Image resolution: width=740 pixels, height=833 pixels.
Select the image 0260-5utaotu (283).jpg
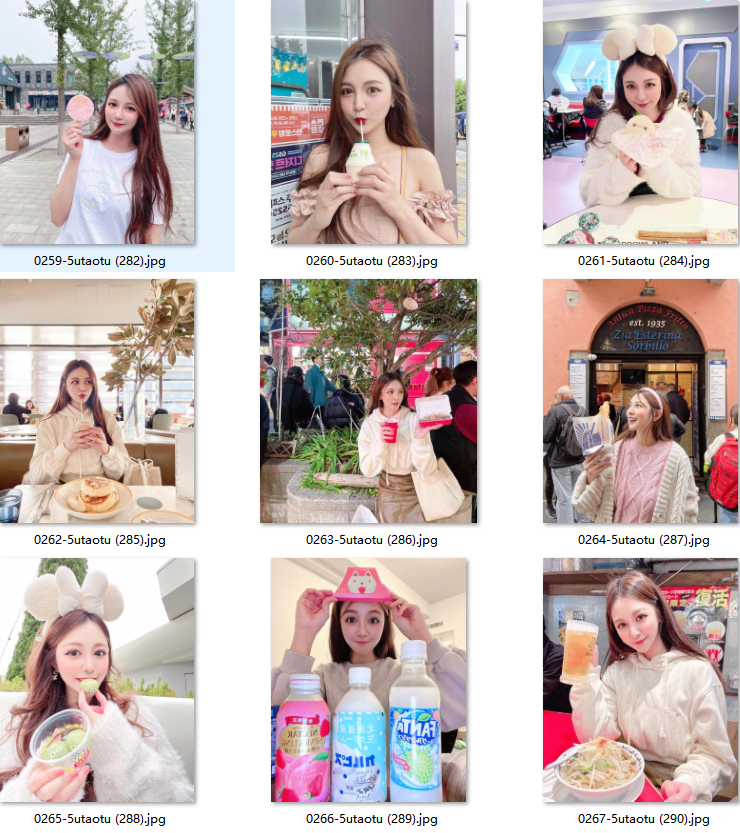(369, 123)
